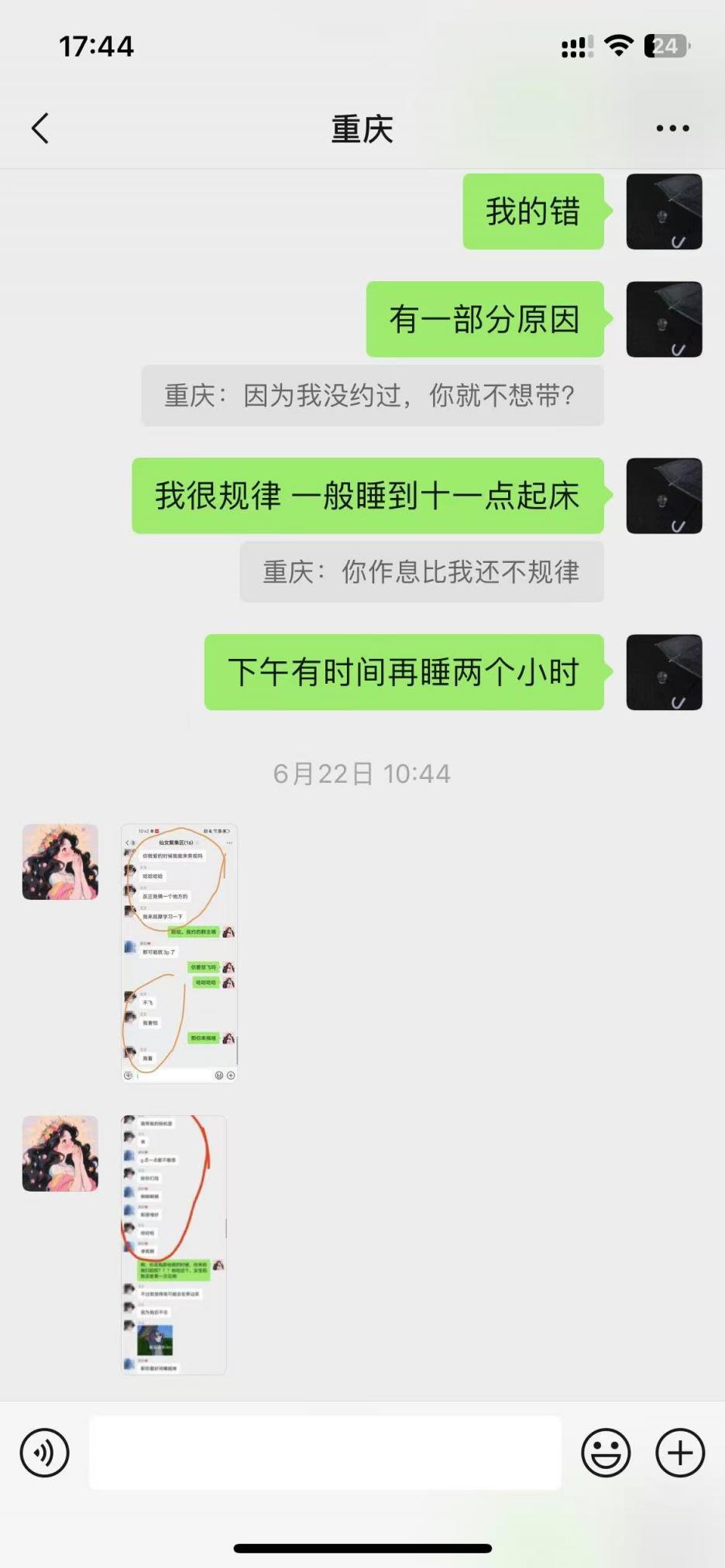Image resolution: width=725 pixels, height=1568 pixels.
Task: Open the plus attachments menu
Action: [680, 1453]
